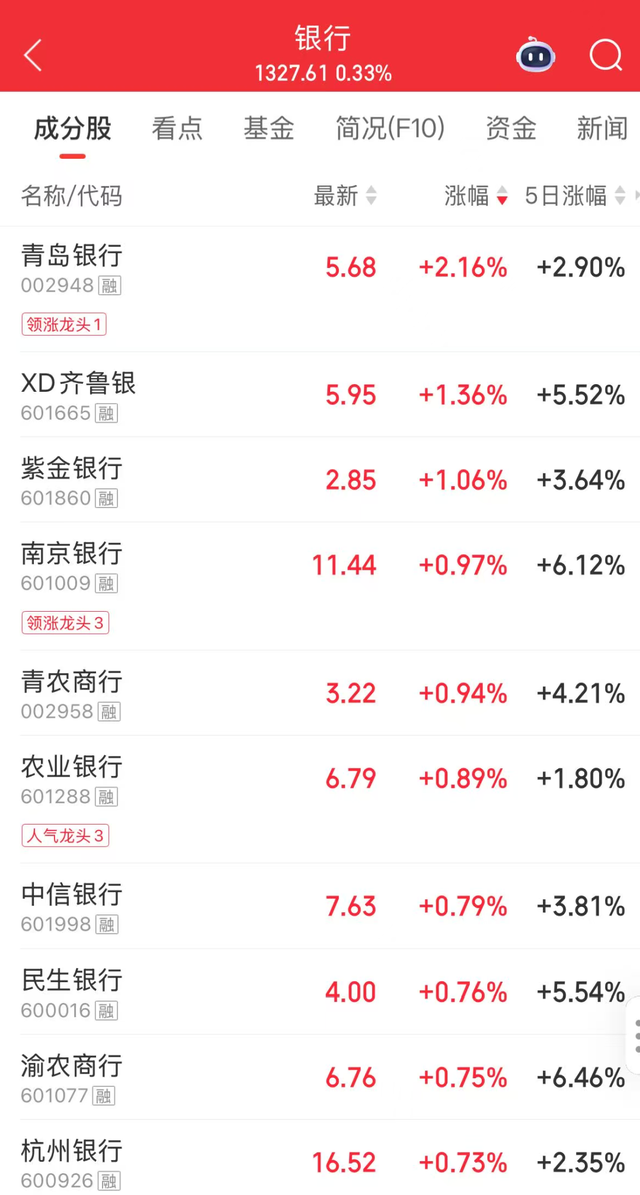Screen dimensions: 640x1195
Task: Select the 农业银行 stock row
Action: pyautogui.click(x=320, y=799)
